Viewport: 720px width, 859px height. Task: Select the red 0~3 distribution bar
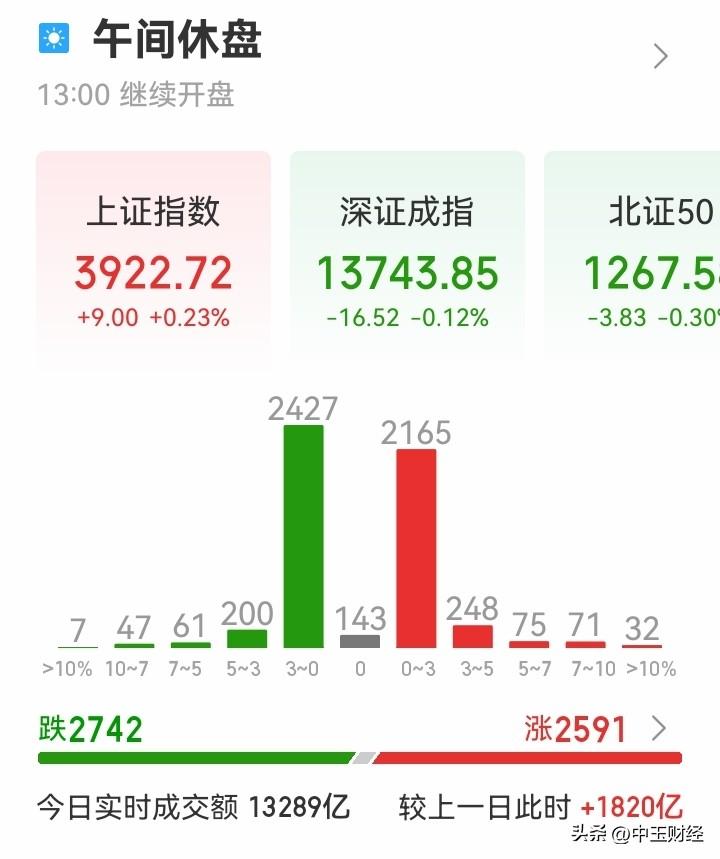point(415,548)
